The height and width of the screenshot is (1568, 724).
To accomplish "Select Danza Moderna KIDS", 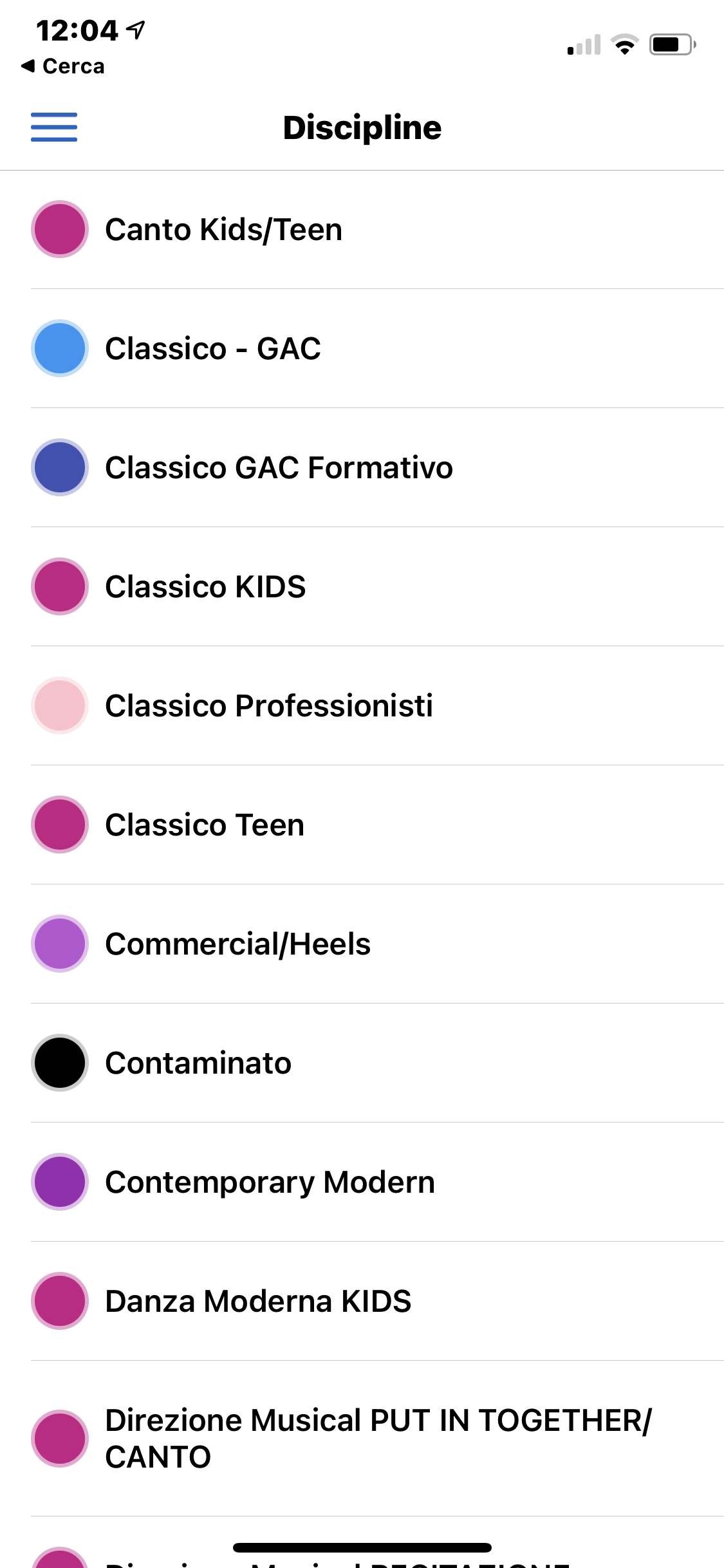I will 362,1302.
